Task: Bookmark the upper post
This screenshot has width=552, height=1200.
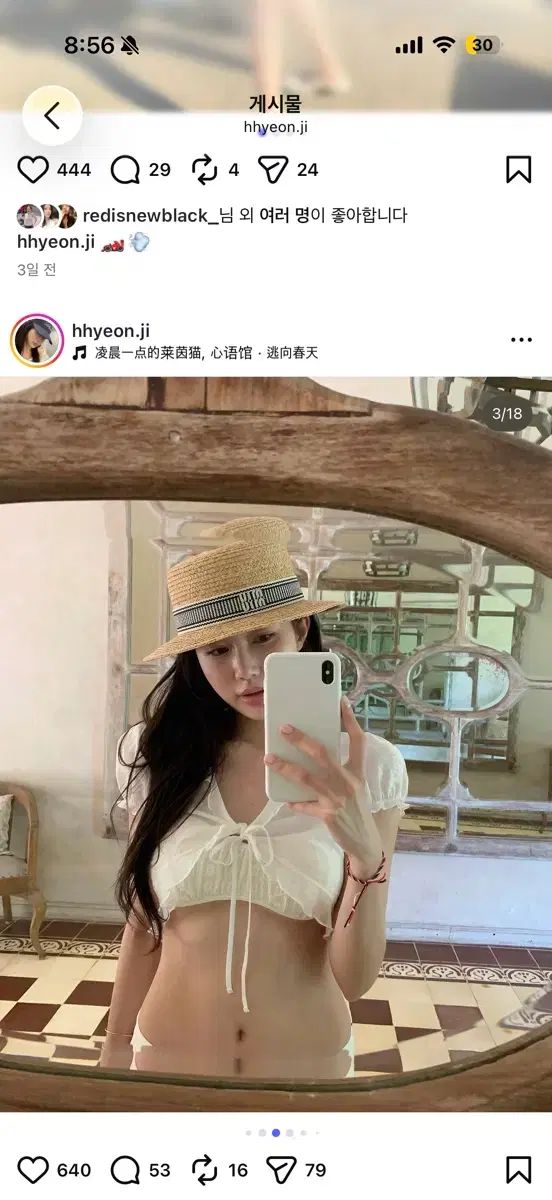Action: [x=518, y=170]
